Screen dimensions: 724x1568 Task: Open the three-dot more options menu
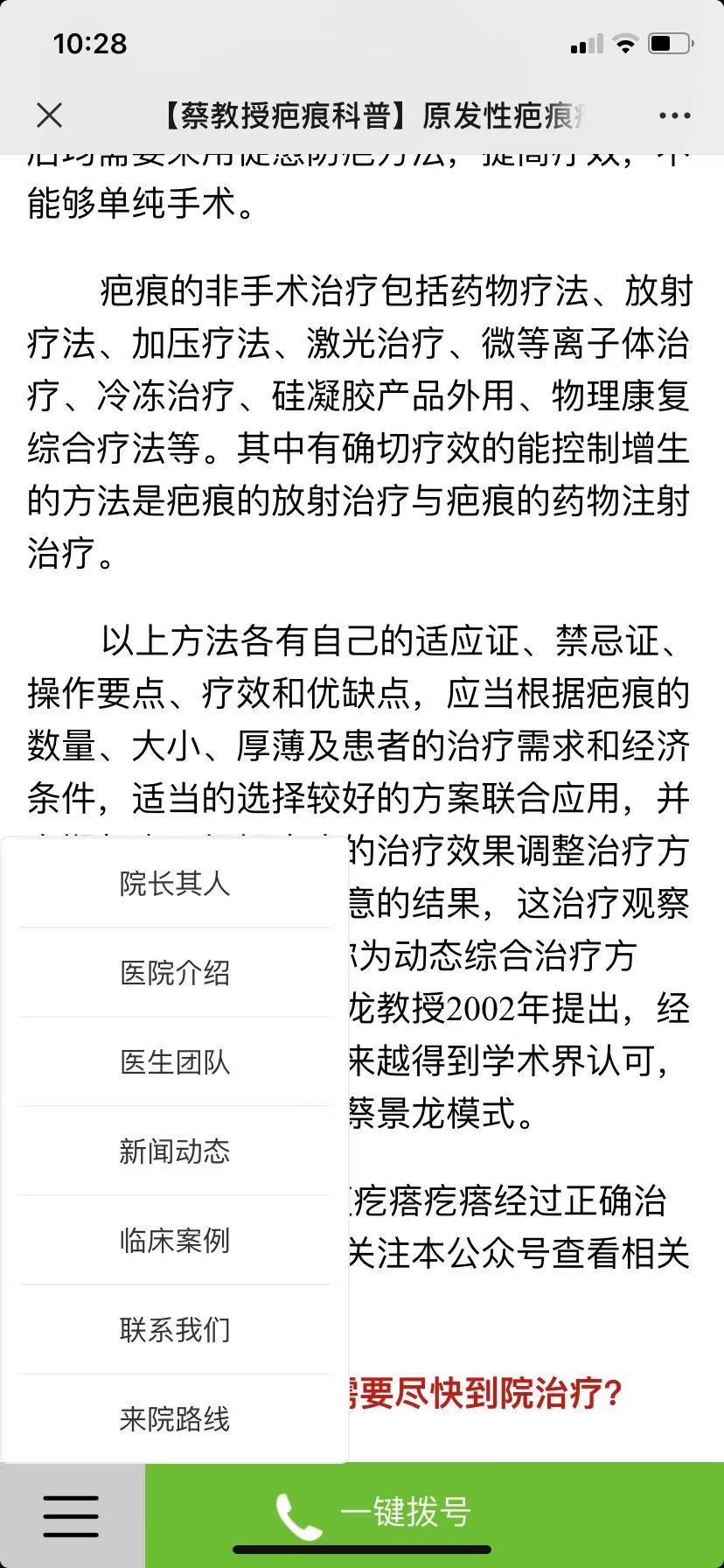coord(674,115)
